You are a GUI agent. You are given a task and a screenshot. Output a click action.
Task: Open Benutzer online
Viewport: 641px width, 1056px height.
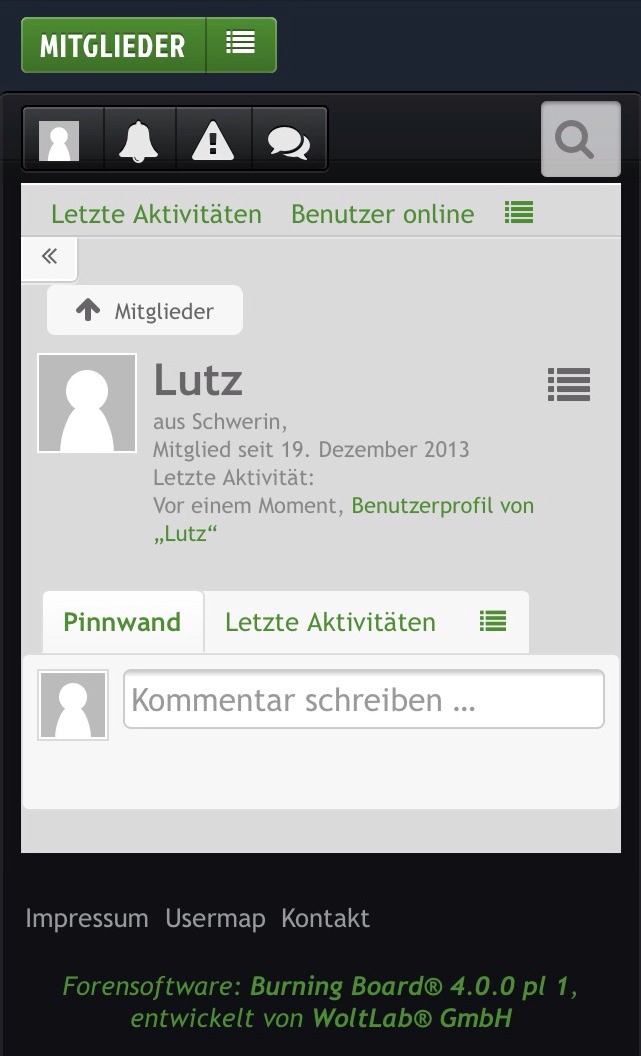382,214
